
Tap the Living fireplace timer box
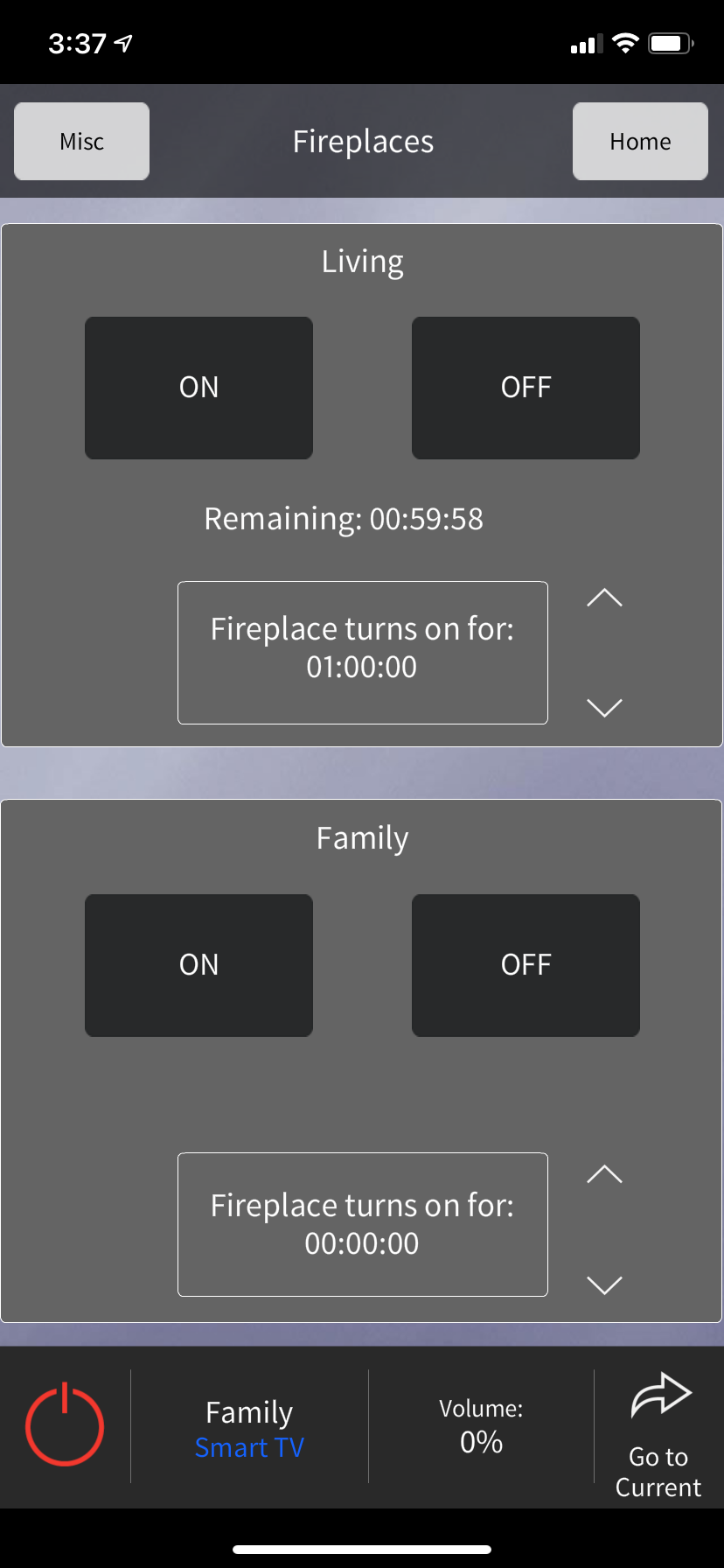(x=362, y=652)
